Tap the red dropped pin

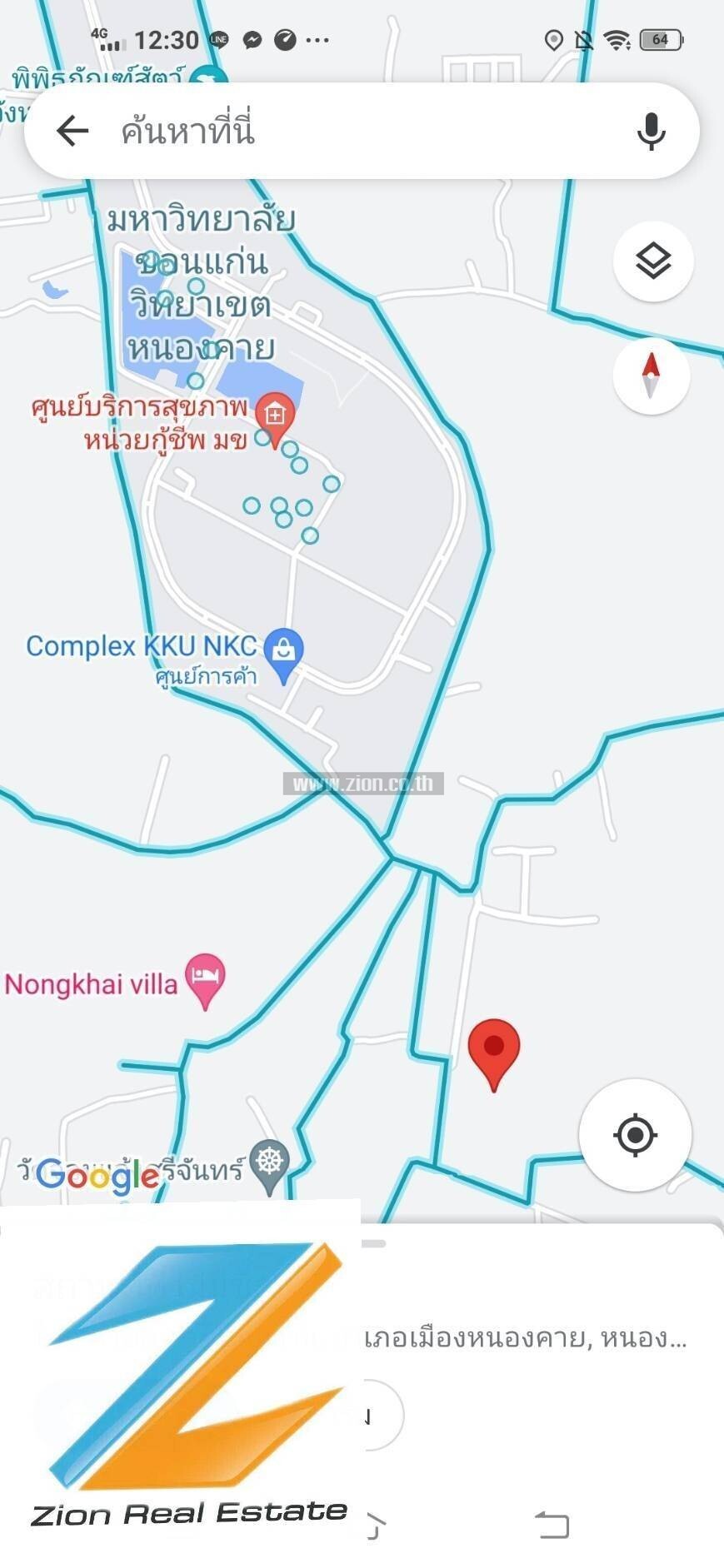coord(494,1049)
